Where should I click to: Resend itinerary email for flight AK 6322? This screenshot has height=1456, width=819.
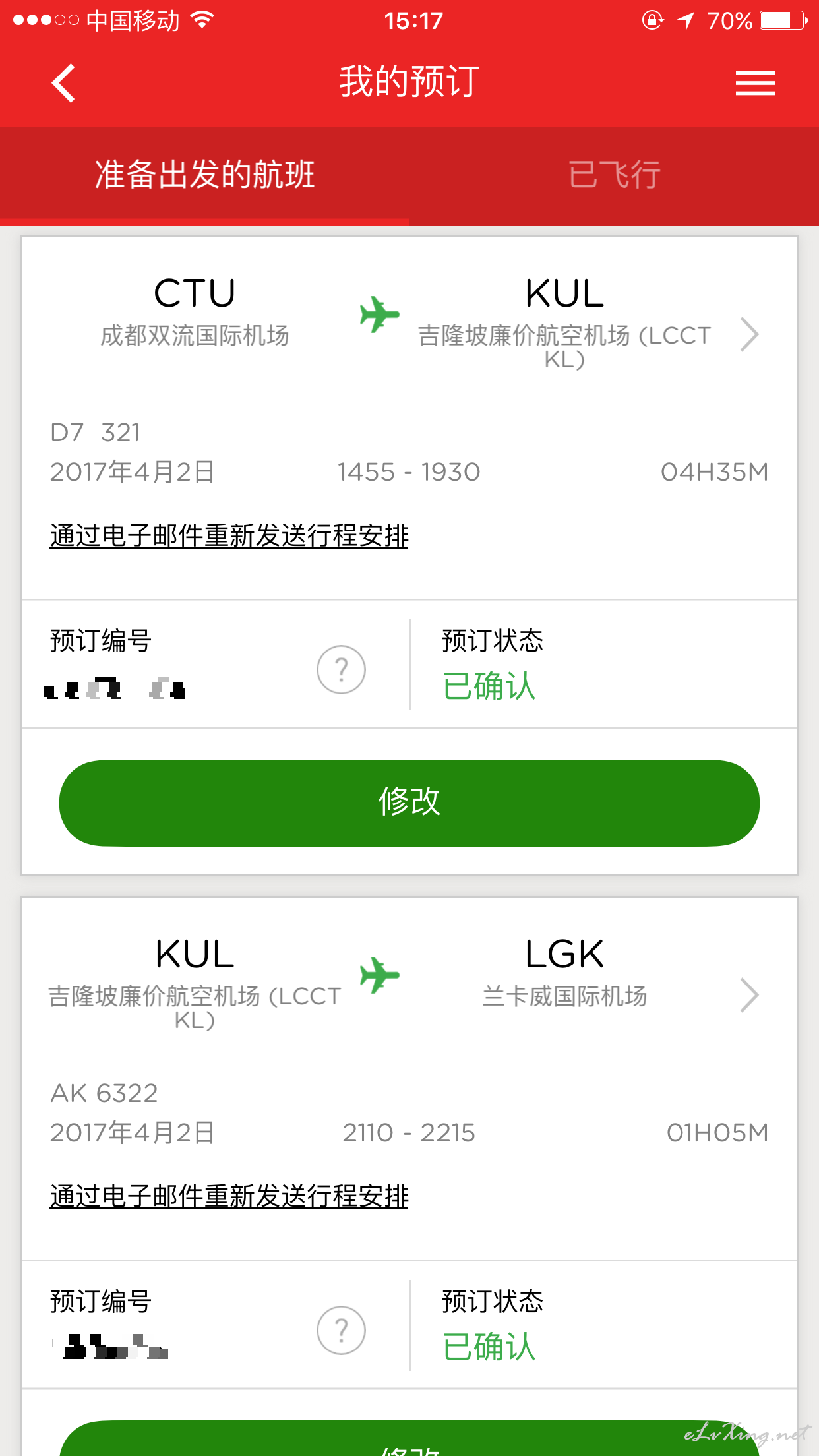tap(229, 1196)
